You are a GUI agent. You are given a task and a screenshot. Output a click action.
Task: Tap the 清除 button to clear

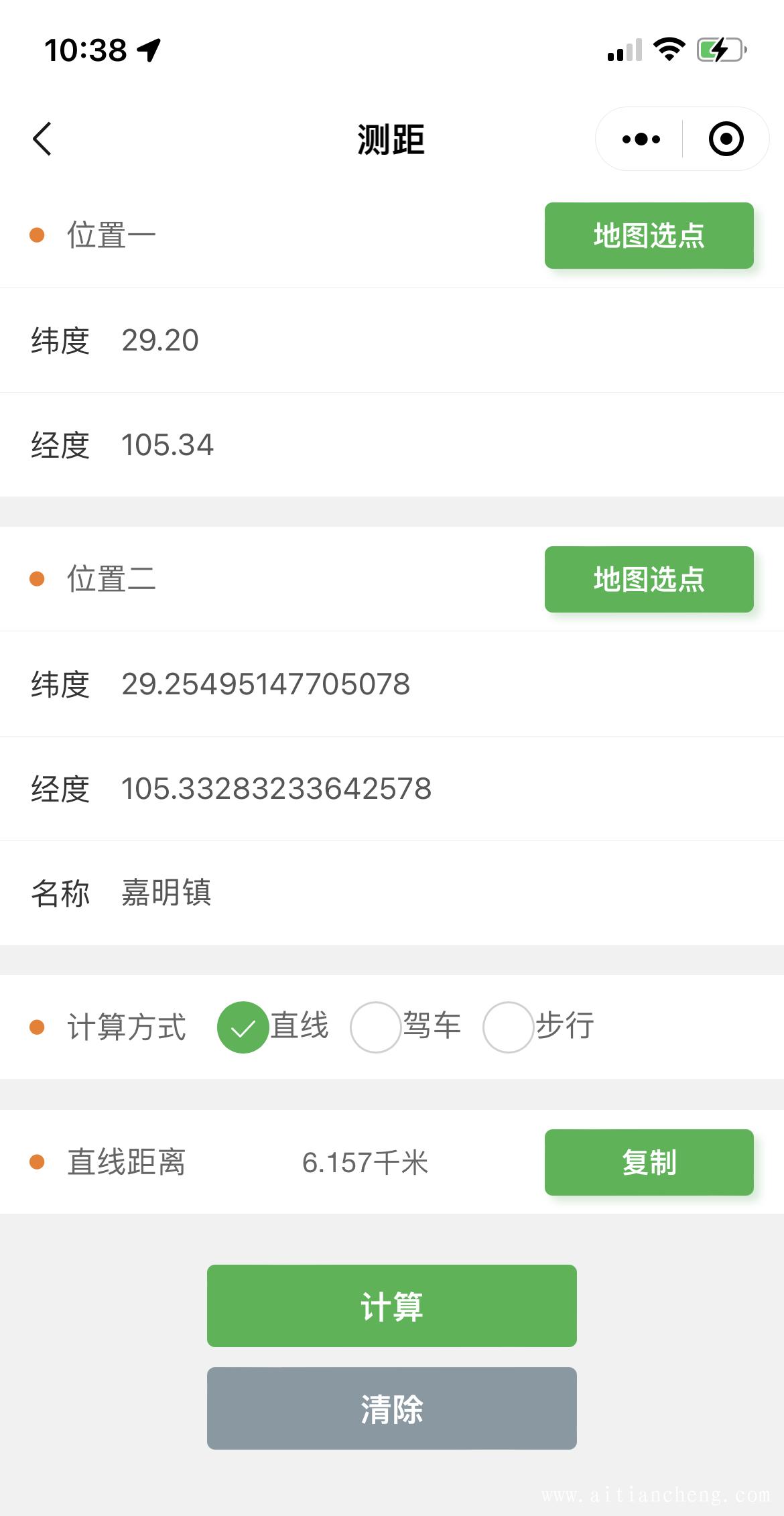tap(392, 1409)
